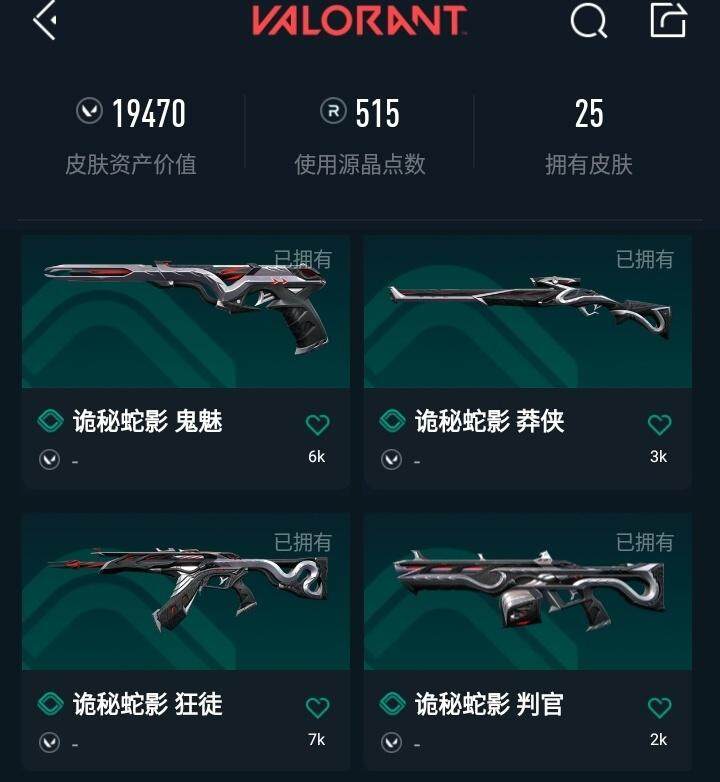Open the 诡秘蛇影 狂徒 skin card
The width and height of the screenshot is (720, 782).
(186, 592)
